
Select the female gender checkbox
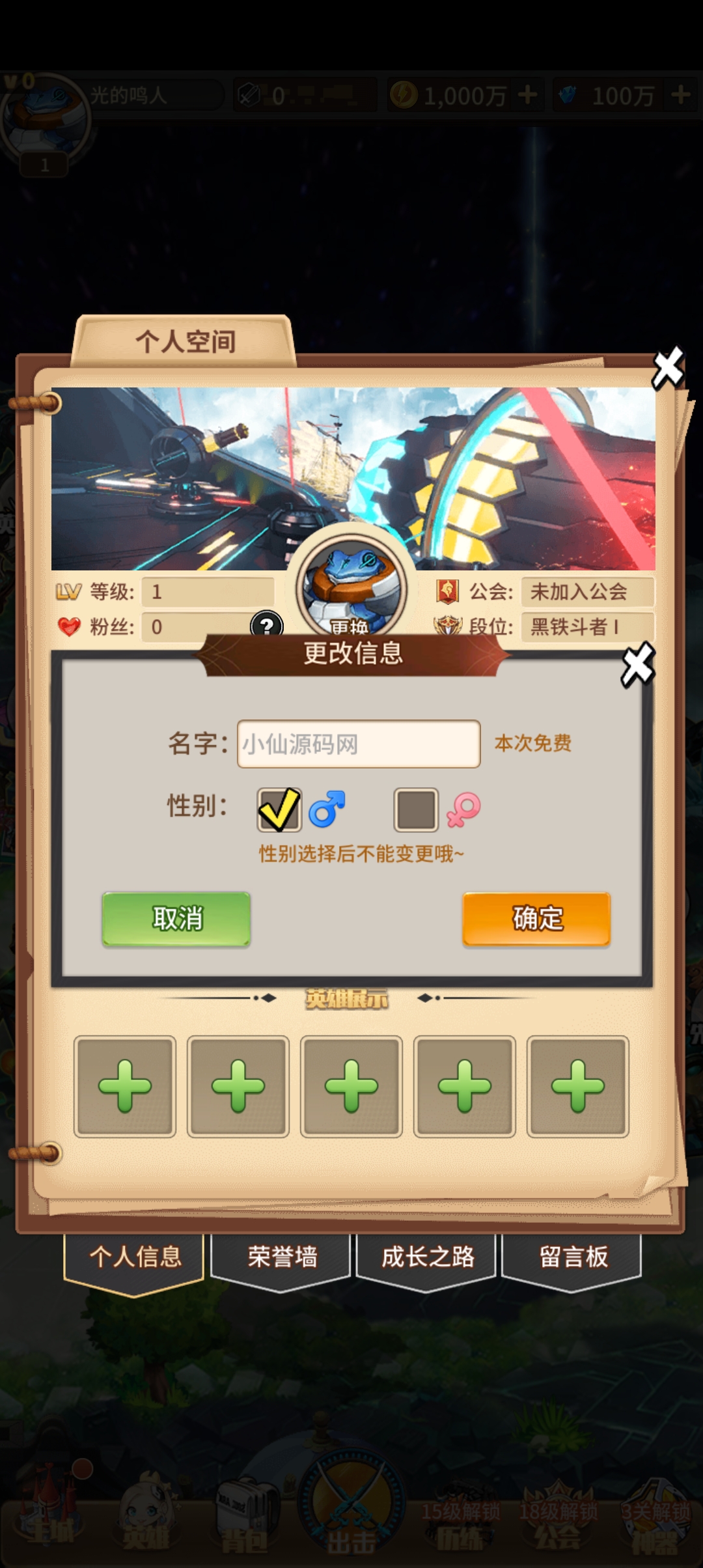pos(416,810)
